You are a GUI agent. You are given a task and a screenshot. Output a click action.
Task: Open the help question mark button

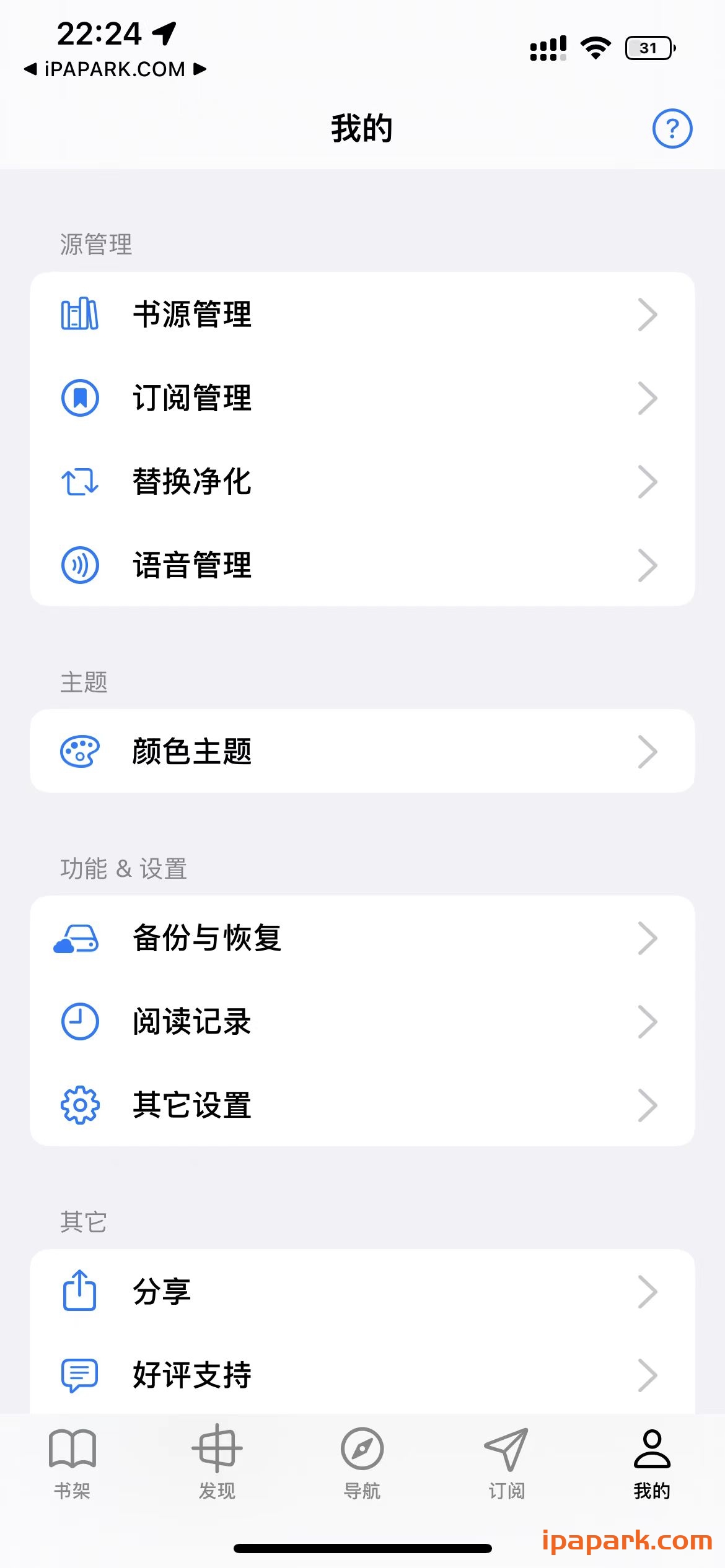(x=671, y=129)
